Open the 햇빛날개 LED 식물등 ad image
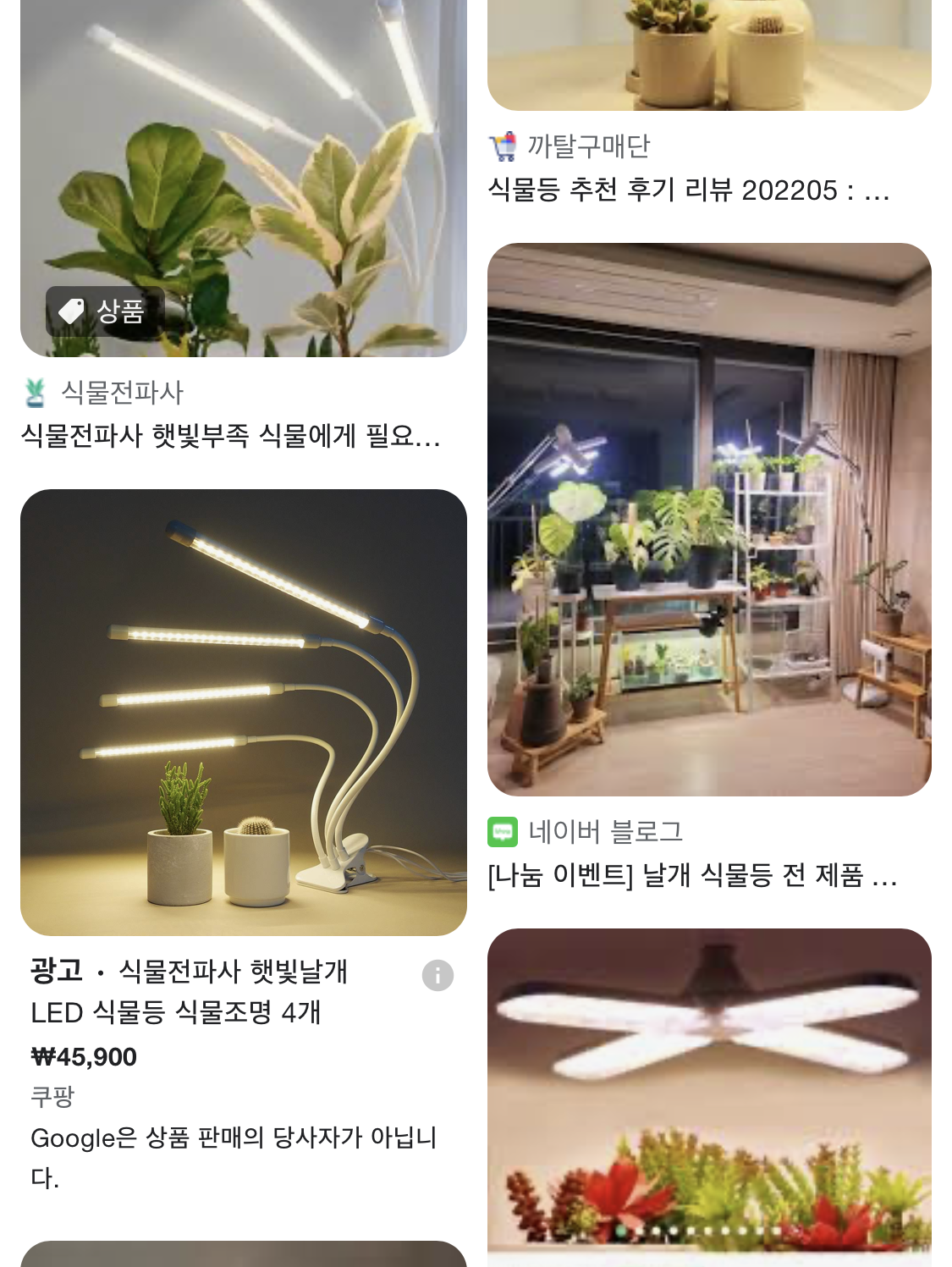 click(244, 713)
